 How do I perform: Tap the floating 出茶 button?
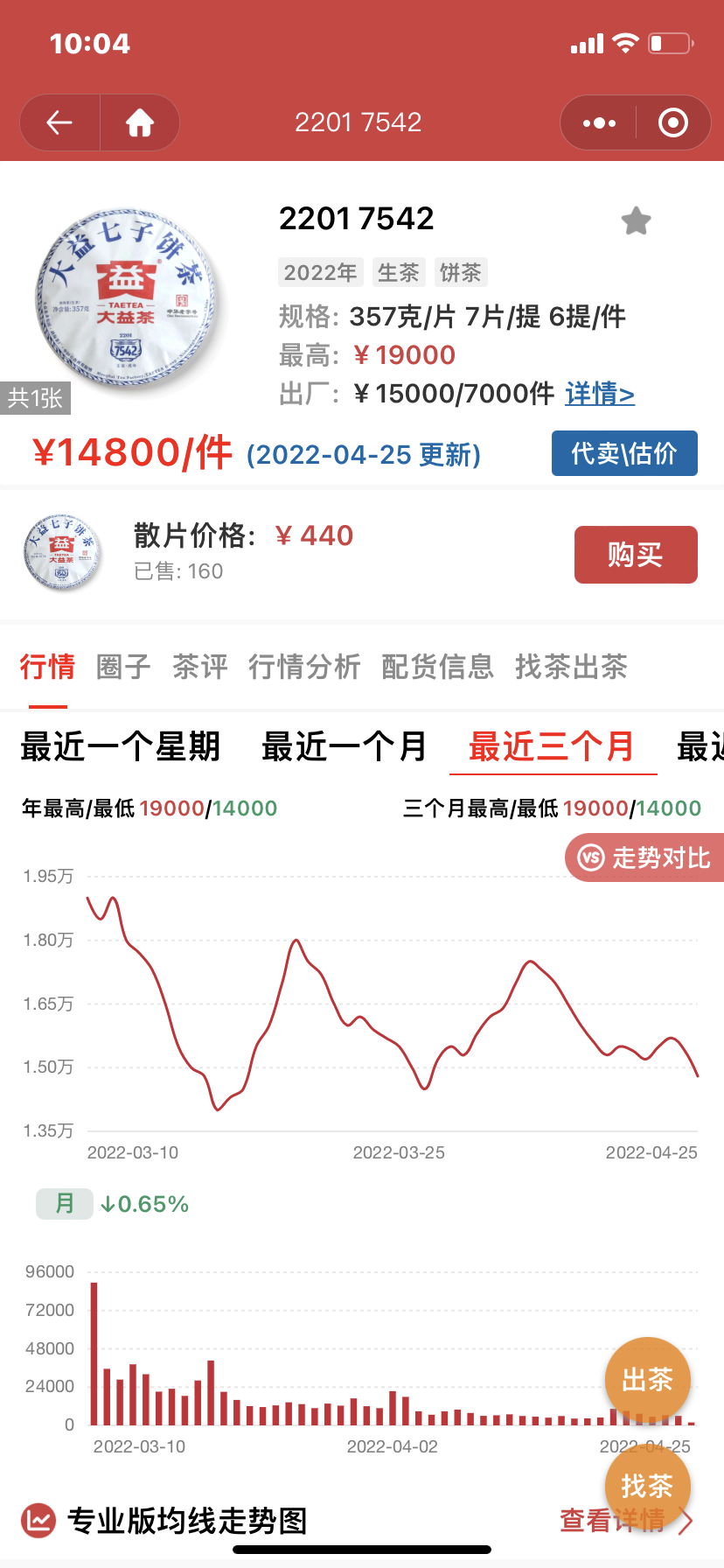tap(647, 1381)
